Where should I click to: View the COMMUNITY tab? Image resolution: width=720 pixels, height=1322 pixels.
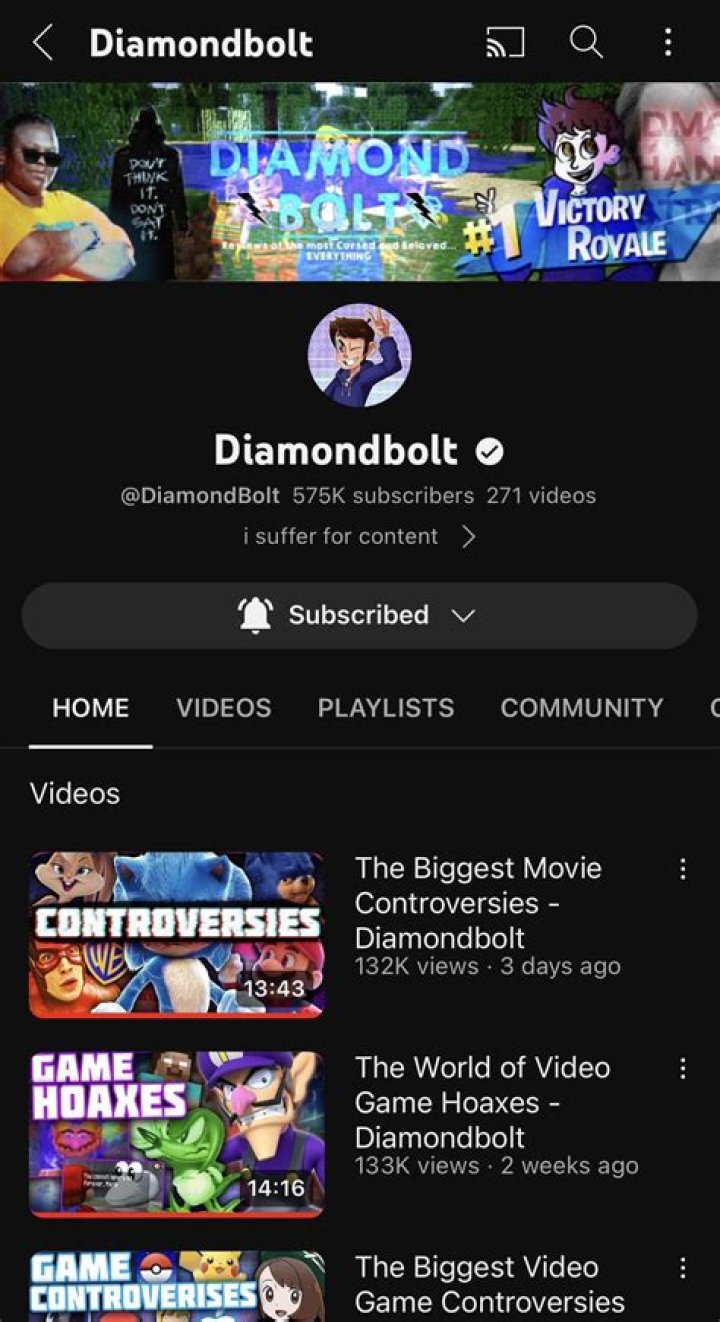581,708
